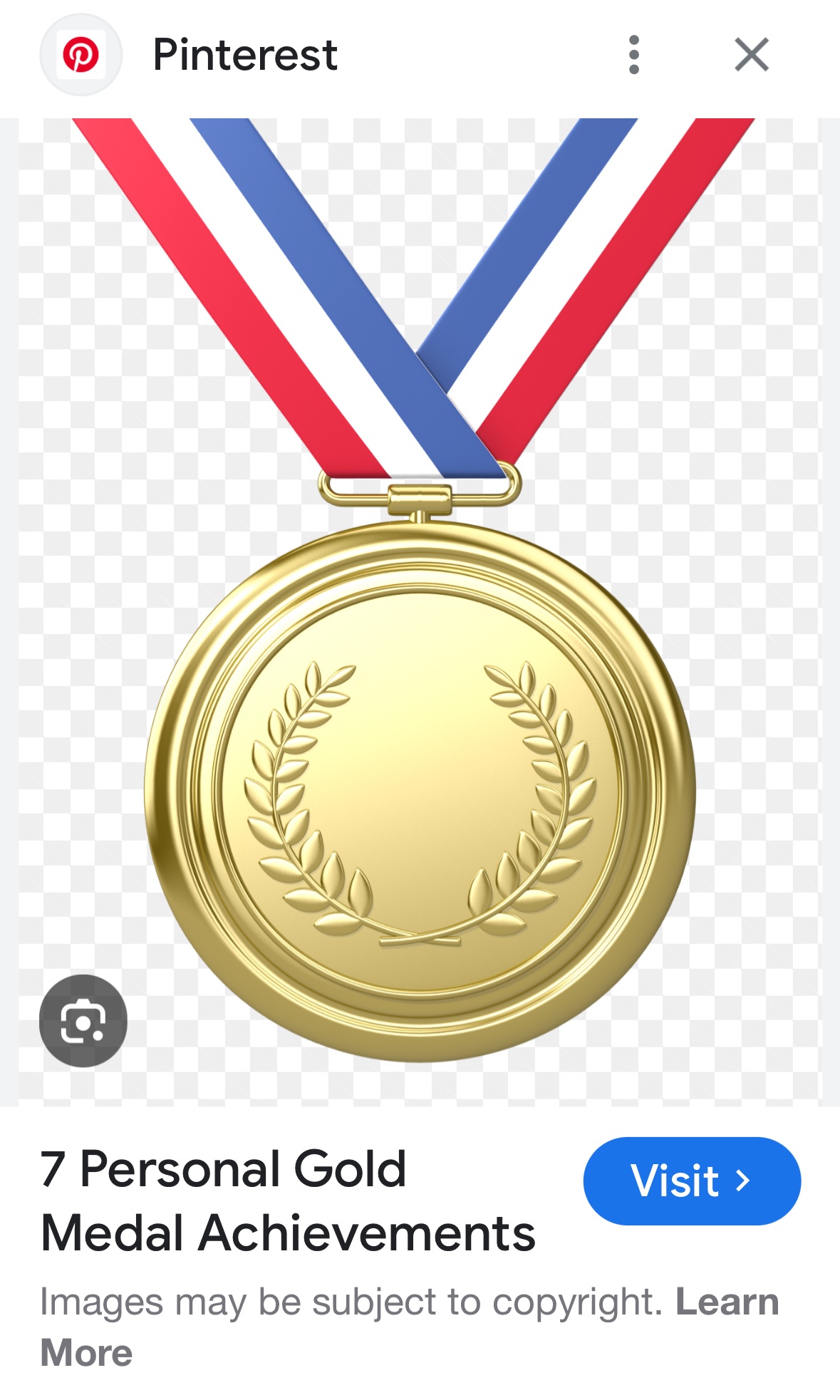The width and height of the screenshot is (840, 1400).
Task: Search this image with Google Lens
Action: coord(83,1020)
